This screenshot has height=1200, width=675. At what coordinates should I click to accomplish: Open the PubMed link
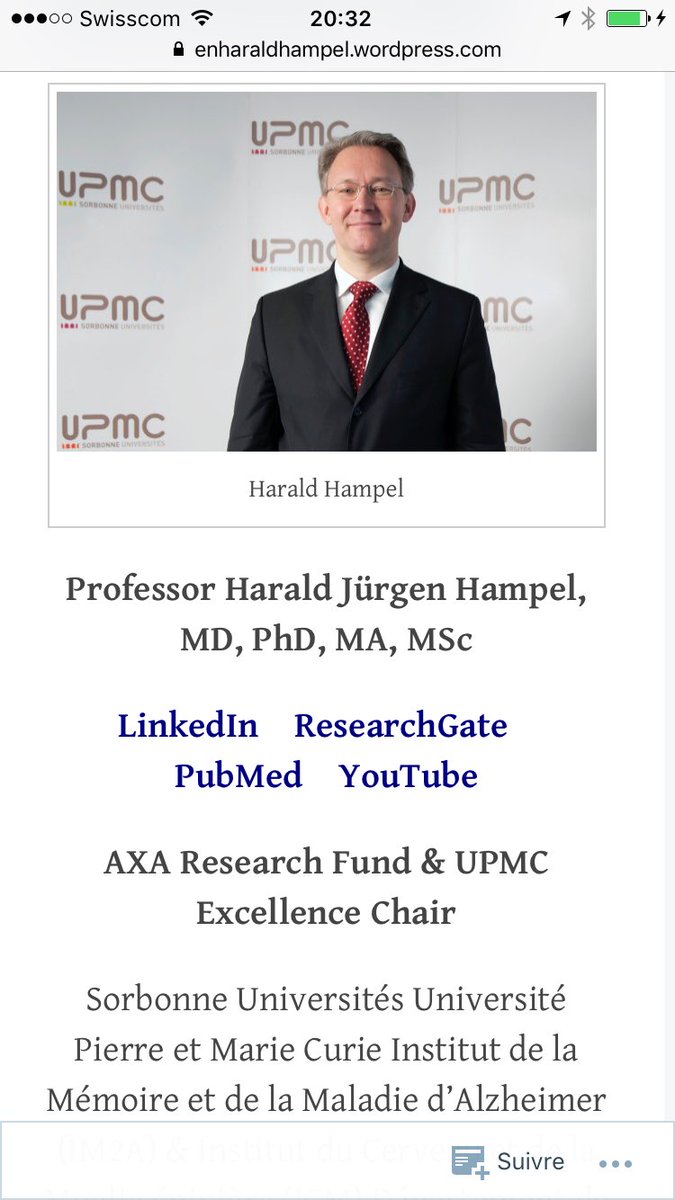coord(238,776)
